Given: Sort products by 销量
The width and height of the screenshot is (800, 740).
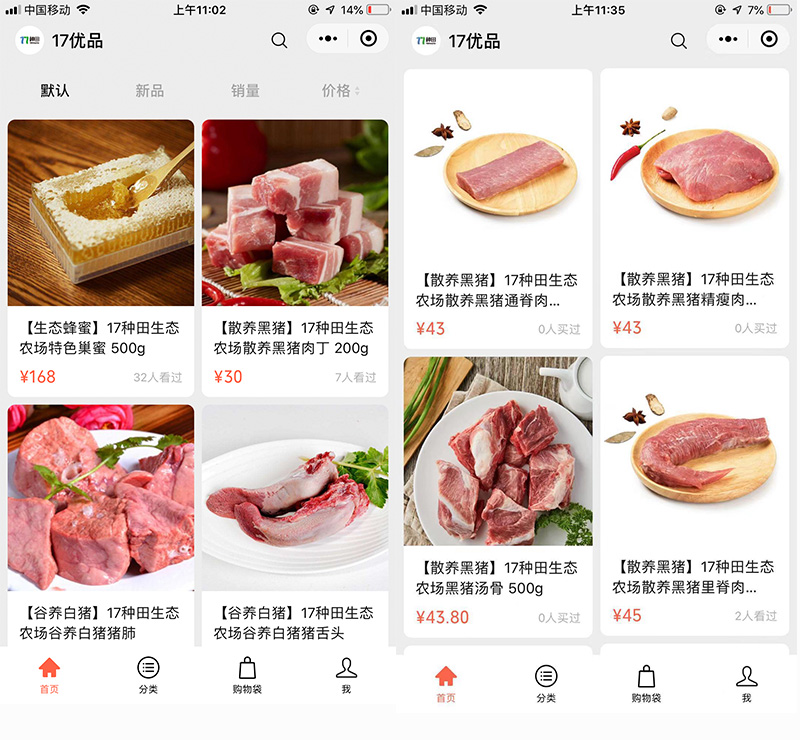Looking at the screenshot, I should [245, 91].
